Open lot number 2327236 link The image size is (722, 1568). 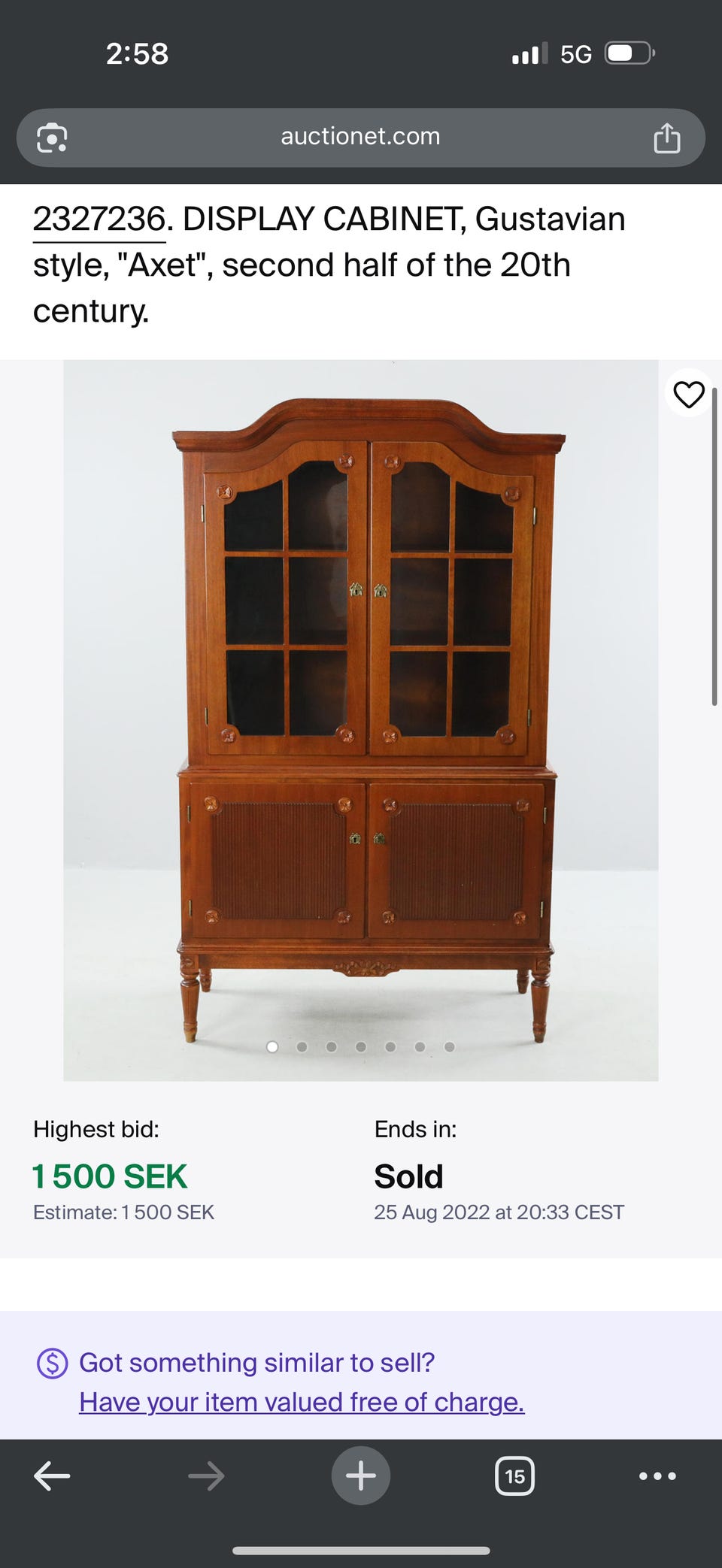pyautogui.click(x=100, y=219)
